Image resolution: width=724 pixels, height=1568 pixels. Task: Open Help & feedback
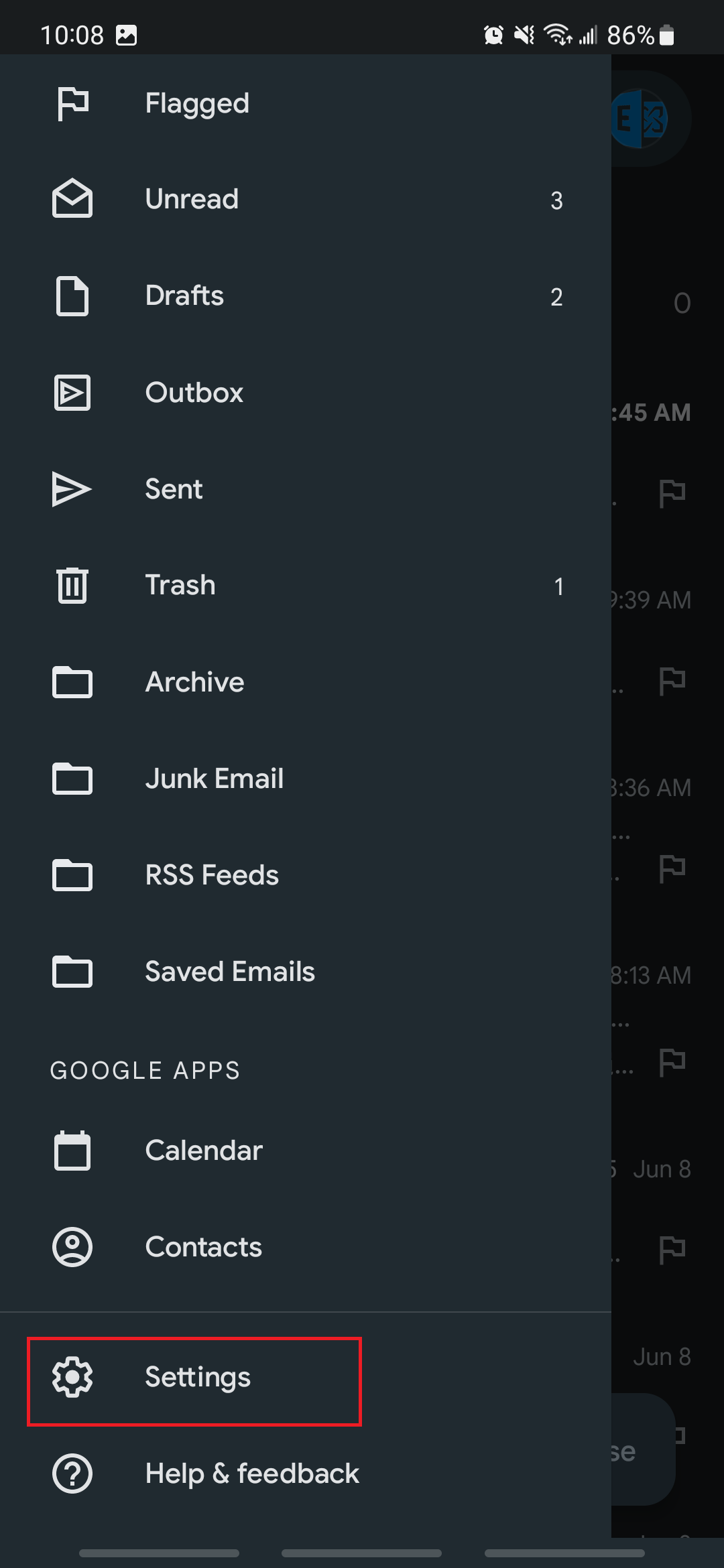pos(252,1474)
